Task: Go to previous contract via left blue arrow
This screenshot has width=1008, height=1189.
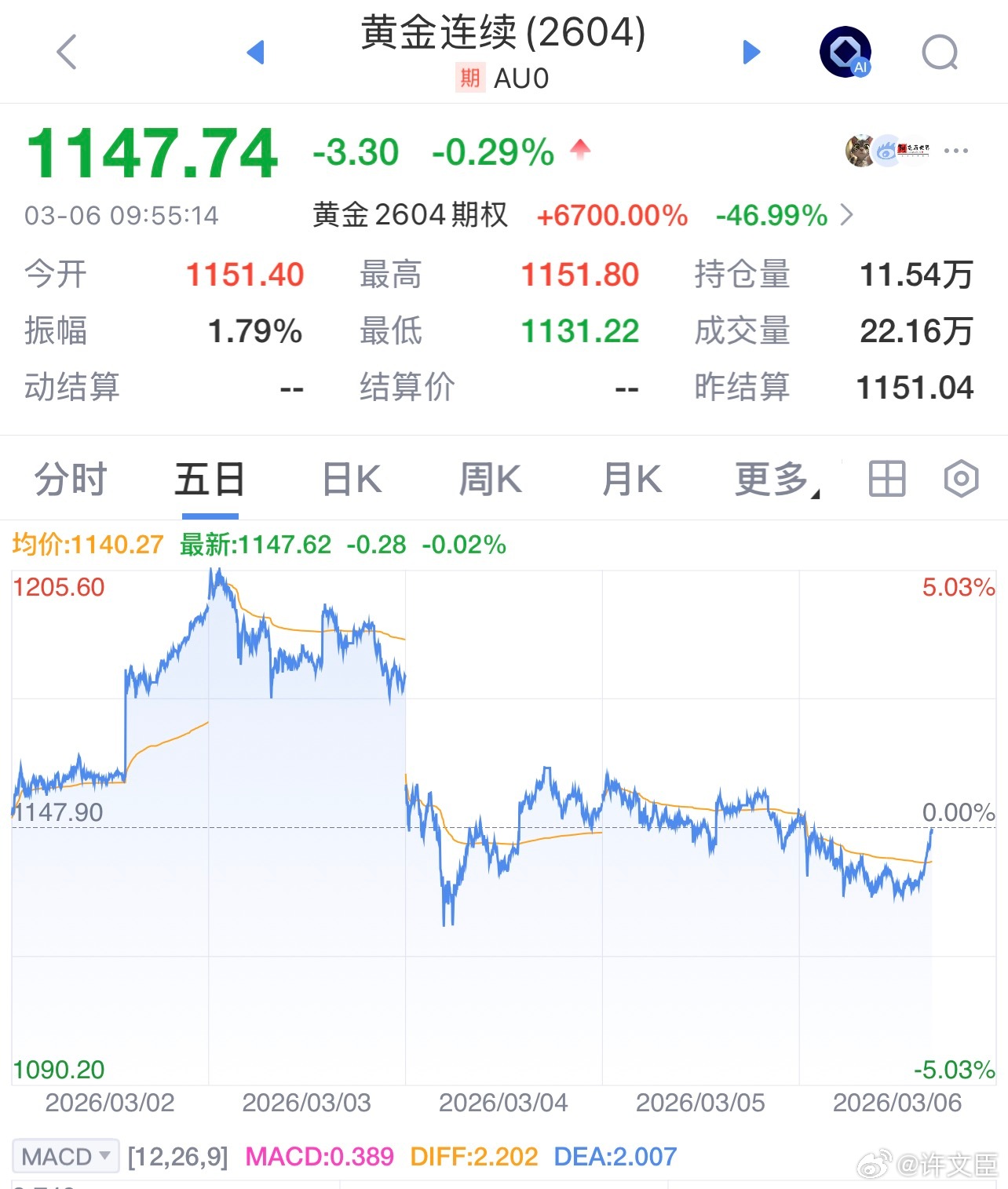Action: (255, 52)
